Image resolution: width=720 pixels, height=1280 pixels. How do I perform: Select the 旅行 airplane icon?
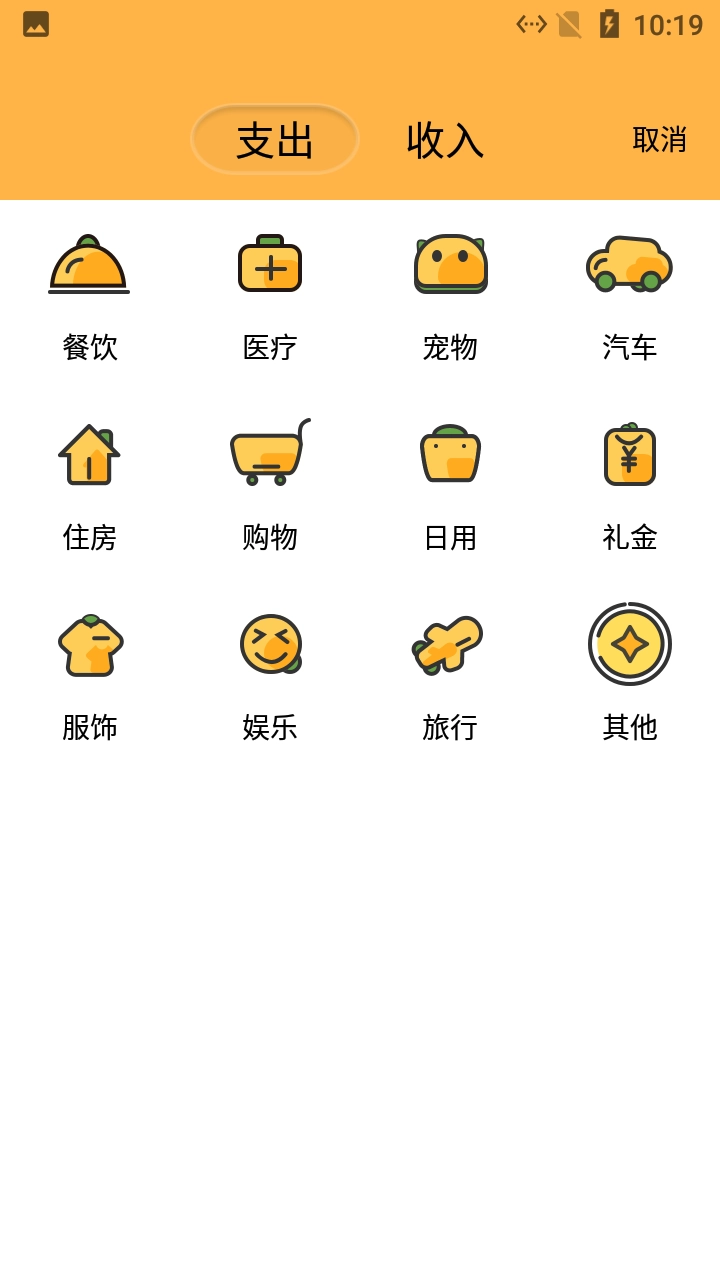point(450,645)
